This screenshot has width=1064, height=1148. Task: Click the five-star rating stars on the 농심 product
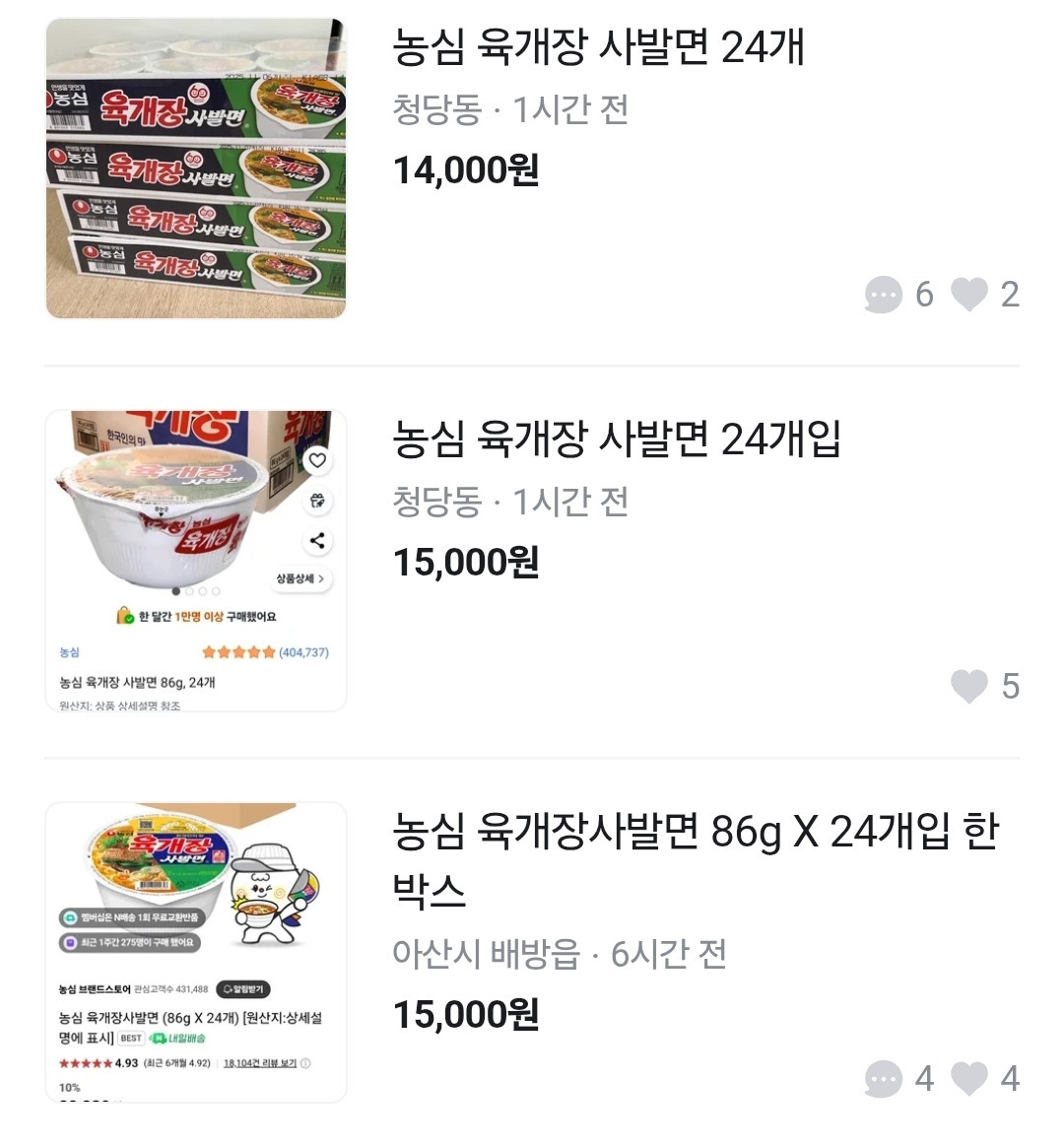[236, 652]
